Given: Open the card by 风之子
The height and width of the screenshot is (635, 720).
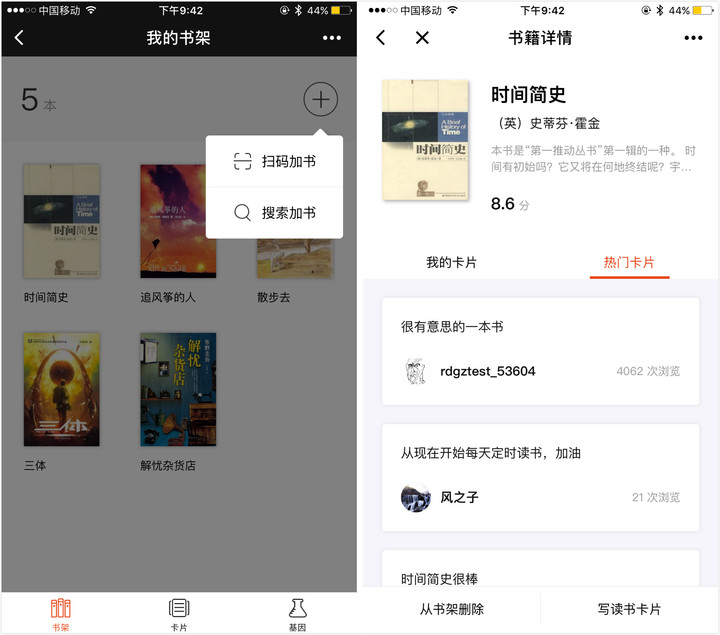Looking at the screenshot, I should tap(540, 477).
